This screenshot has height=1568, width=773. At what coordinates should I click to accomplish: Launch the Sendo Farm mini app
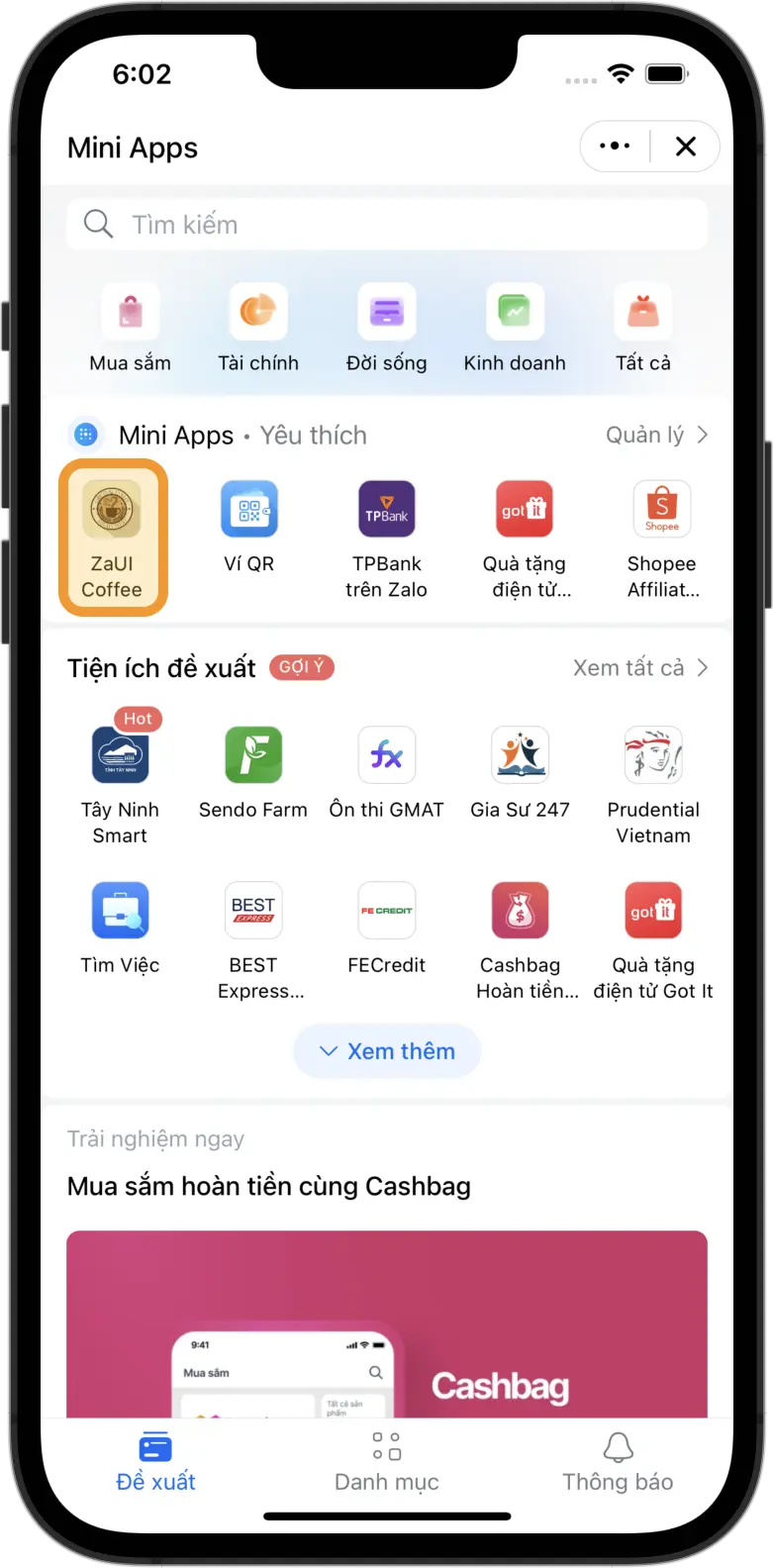pyautogui.click(x=253, y=772)
